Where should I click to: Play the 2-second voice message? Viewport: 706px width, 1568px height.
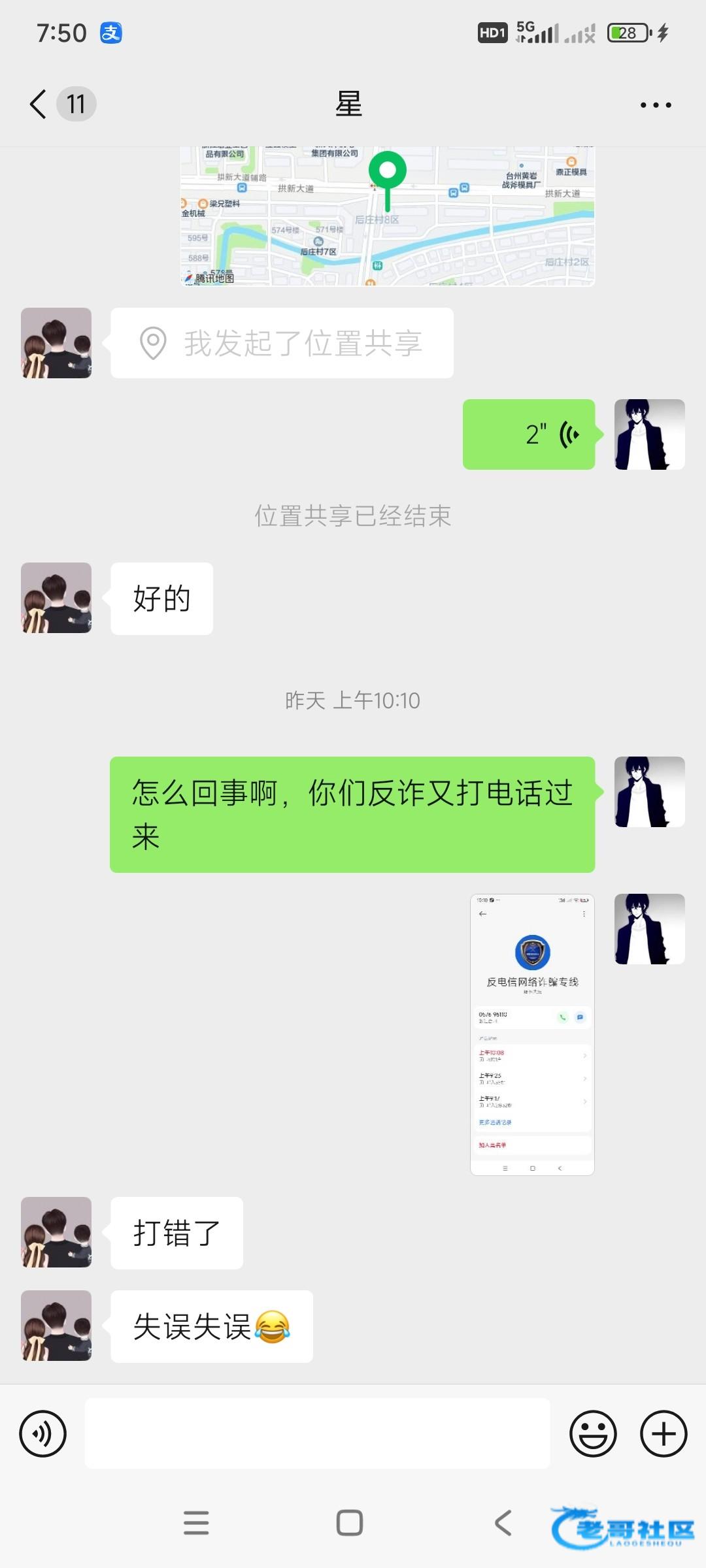click(529, 434)
